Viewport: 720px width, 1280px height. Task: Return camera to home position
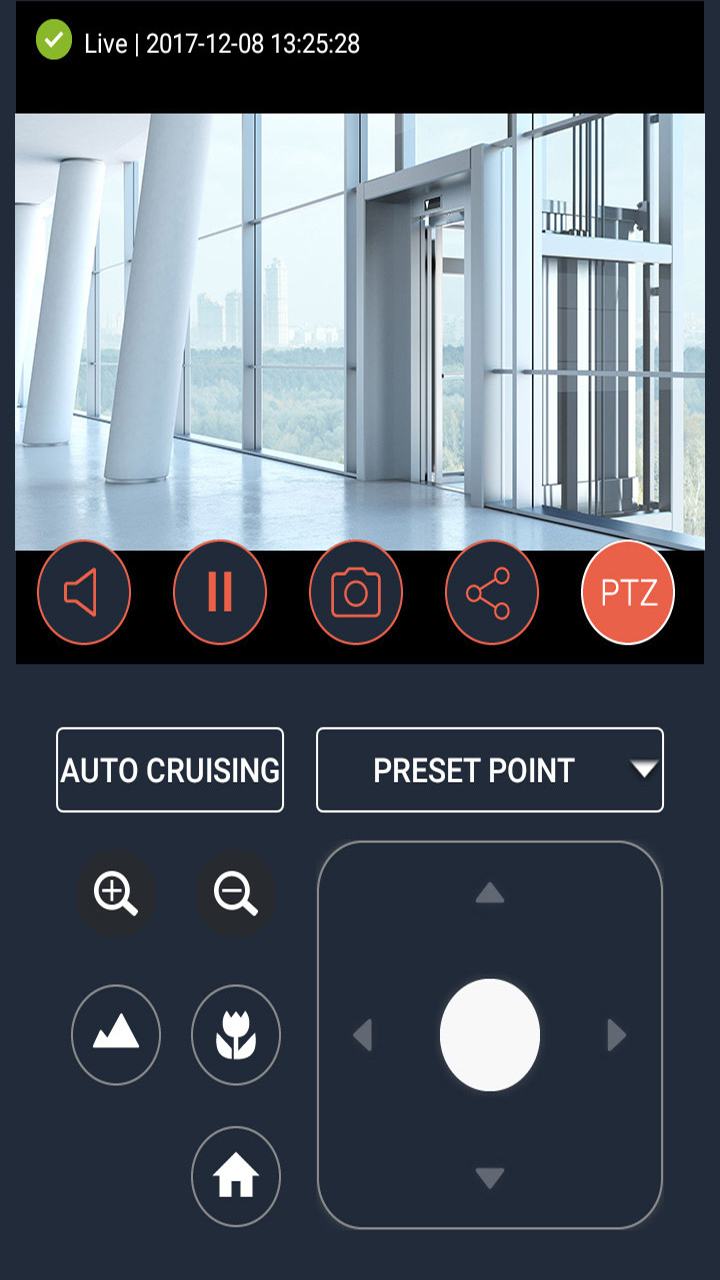(x=236, y=1177)
